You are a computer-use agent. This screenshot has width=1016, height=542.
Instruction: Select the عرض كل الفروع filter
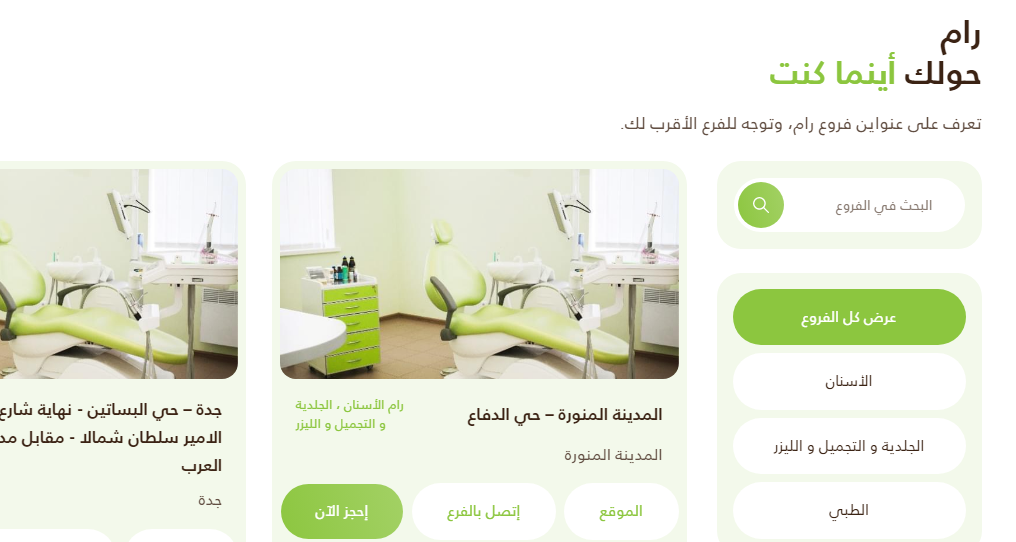(849, 317)
